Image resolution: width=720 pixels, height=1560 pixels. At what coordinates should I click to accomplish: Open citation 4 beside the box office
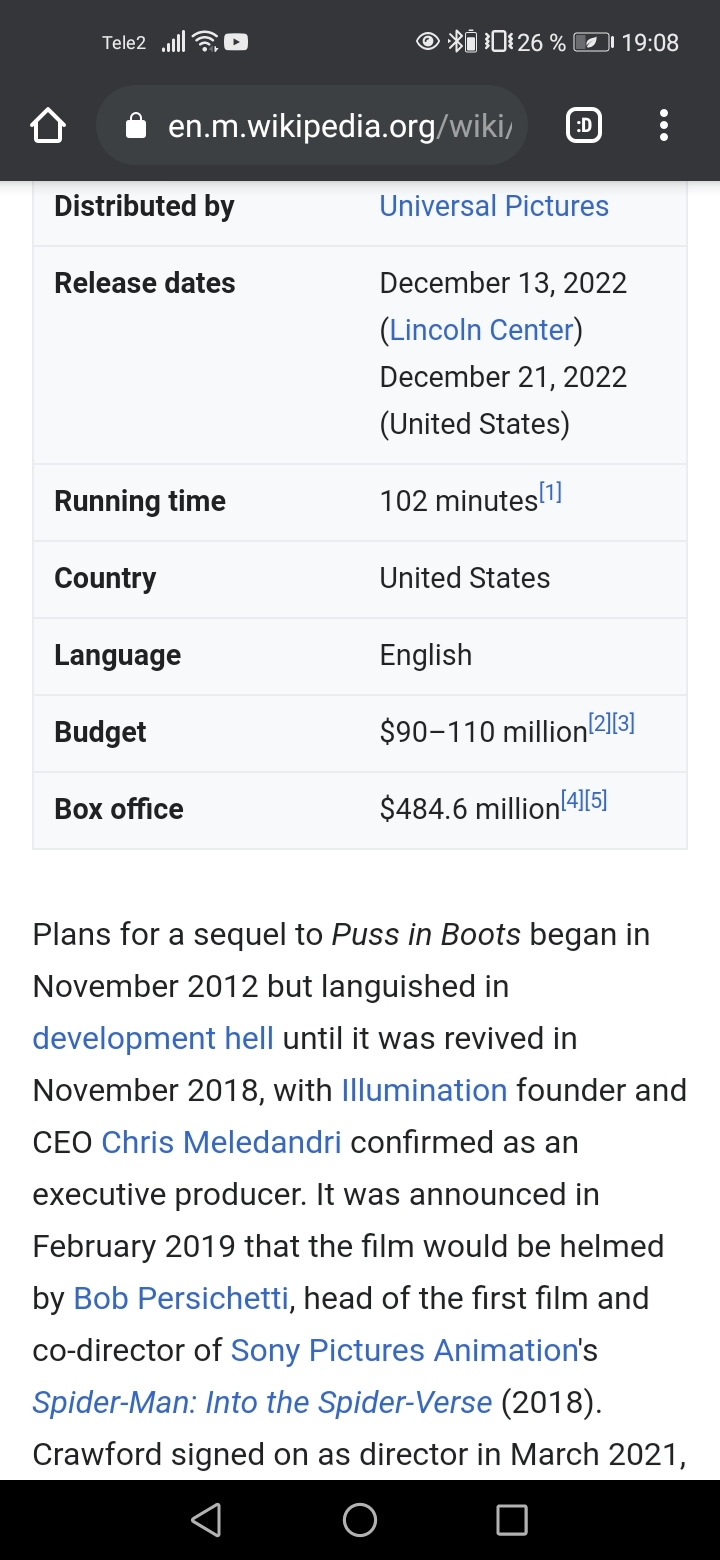point(572,800)
